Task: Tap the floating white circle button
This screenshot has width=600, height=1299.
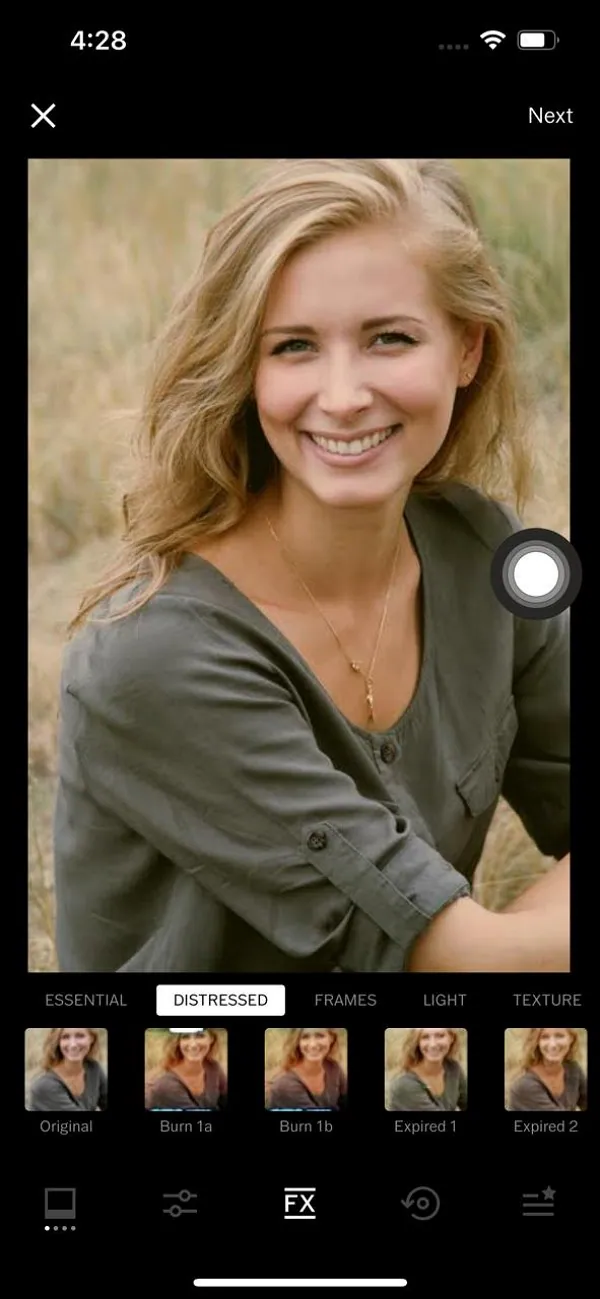Action: [x=535, y=574]
